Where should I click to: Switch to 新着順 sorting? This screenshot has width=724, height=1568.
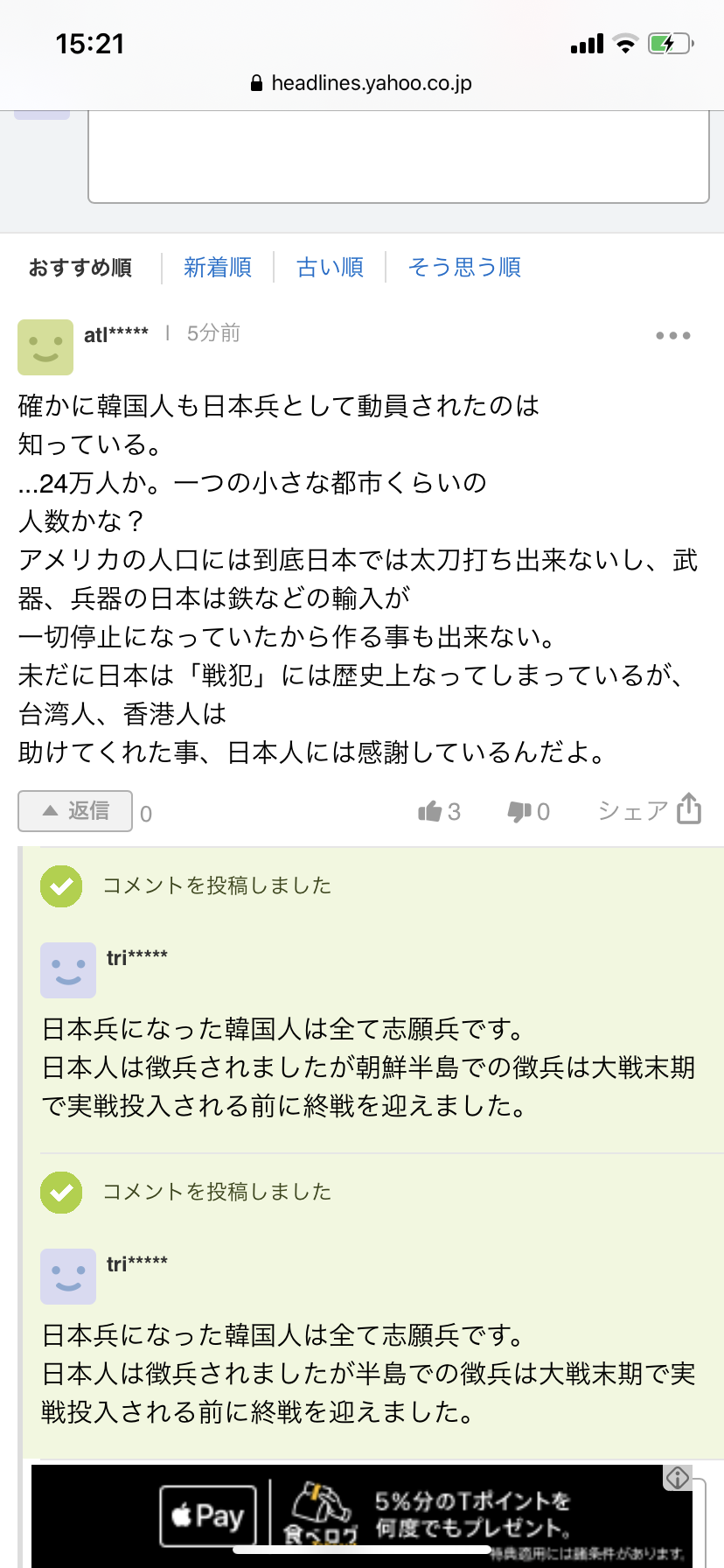point(218,268)
